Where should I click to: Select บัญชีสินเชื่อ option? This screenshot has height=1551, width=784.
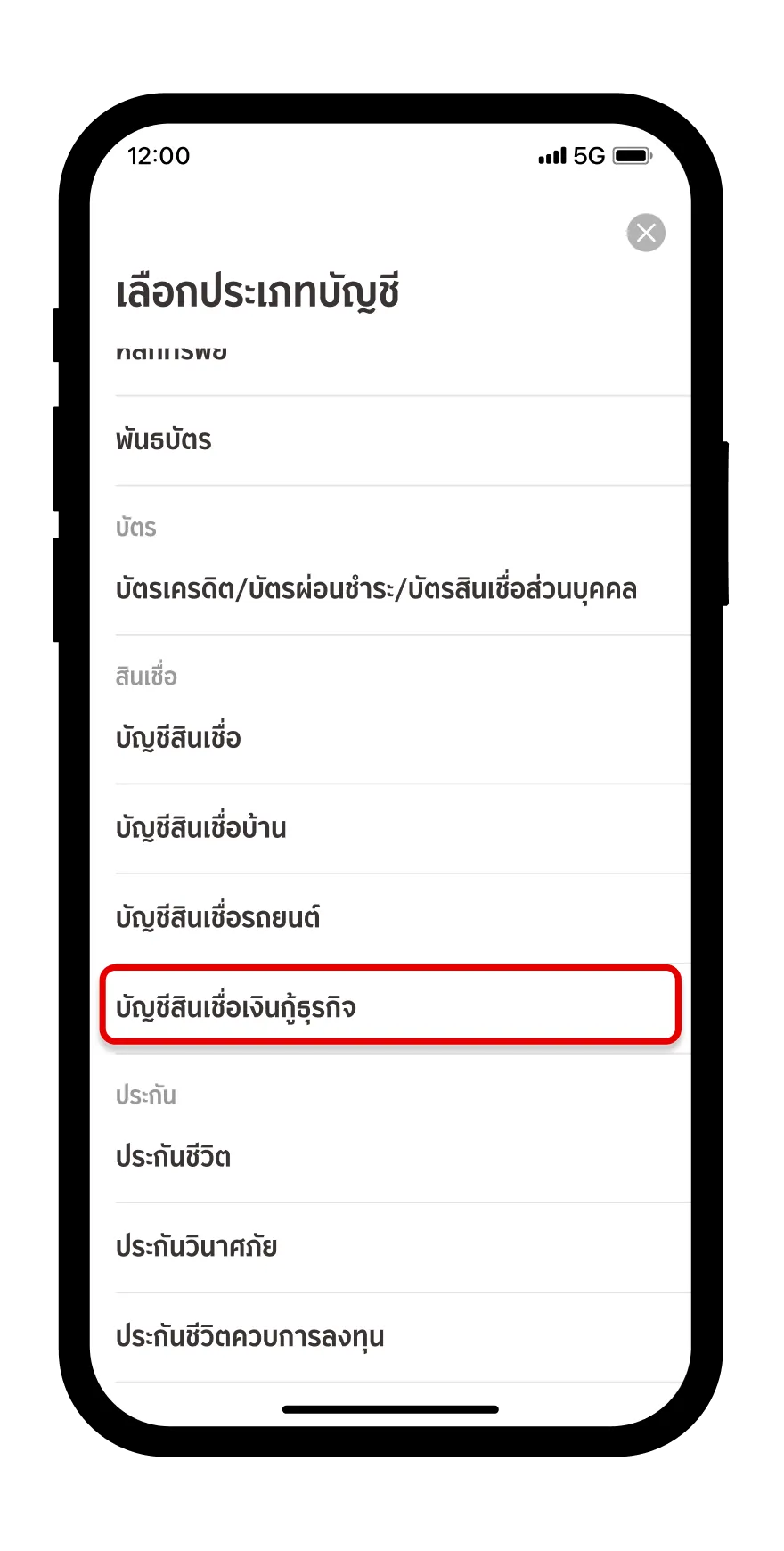point(178,739)
